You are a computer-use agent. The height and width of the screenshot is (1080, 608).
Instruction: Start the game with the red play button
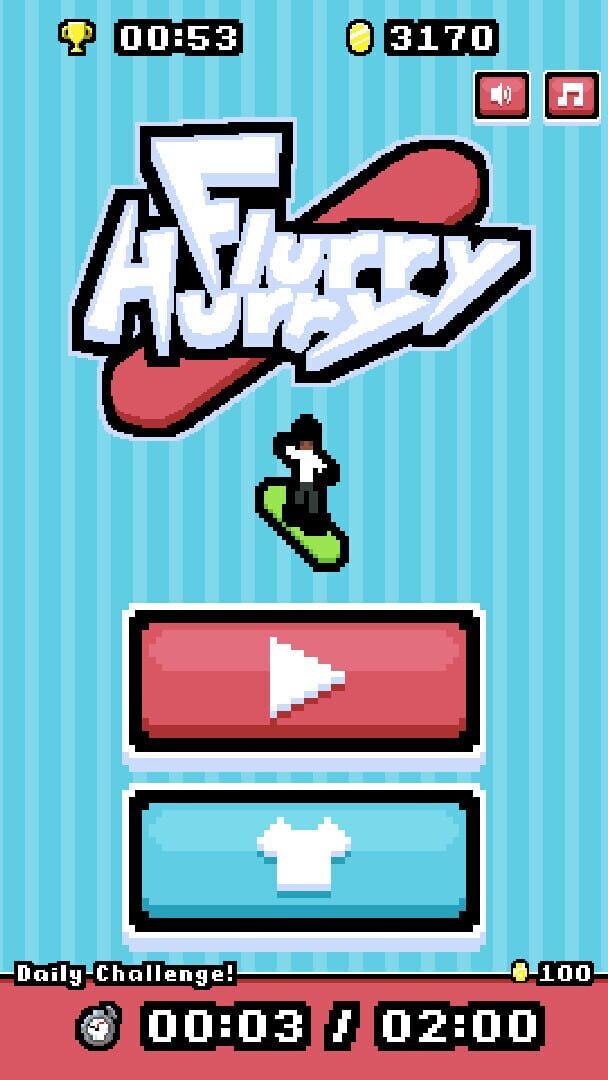[x=304, y=680]
